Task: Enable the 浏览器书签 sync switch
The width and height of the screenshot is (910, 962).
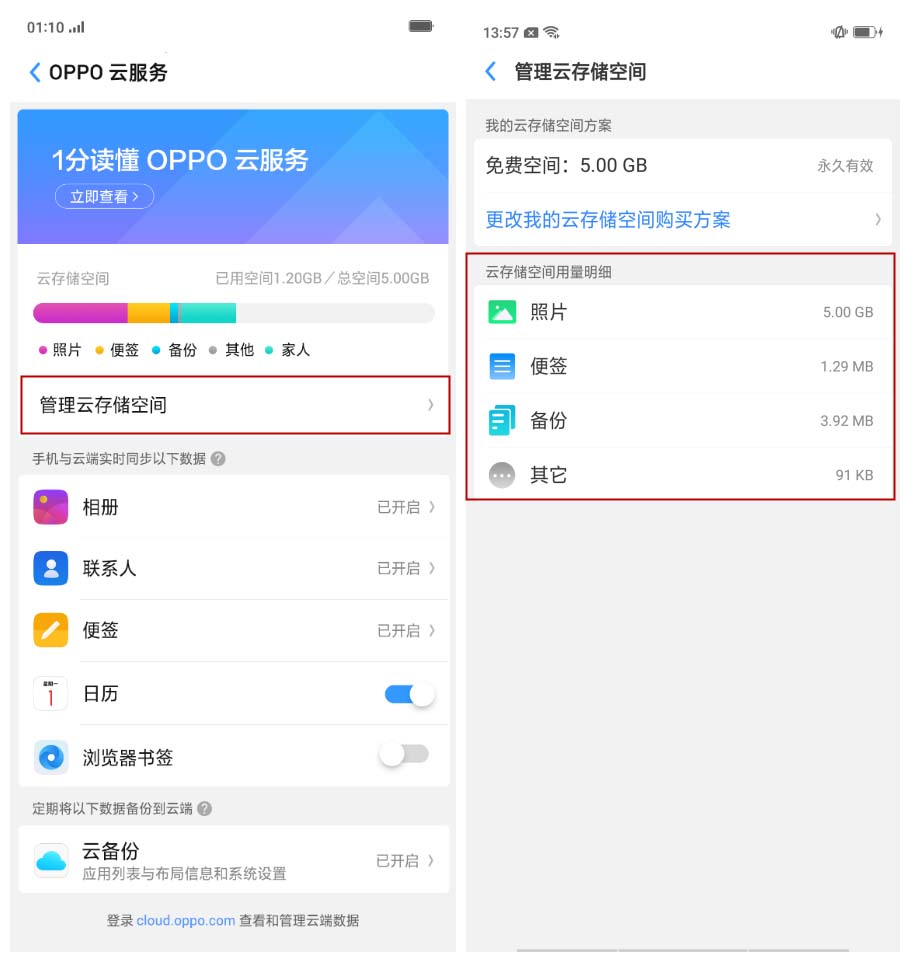Action: pos(404,755)
